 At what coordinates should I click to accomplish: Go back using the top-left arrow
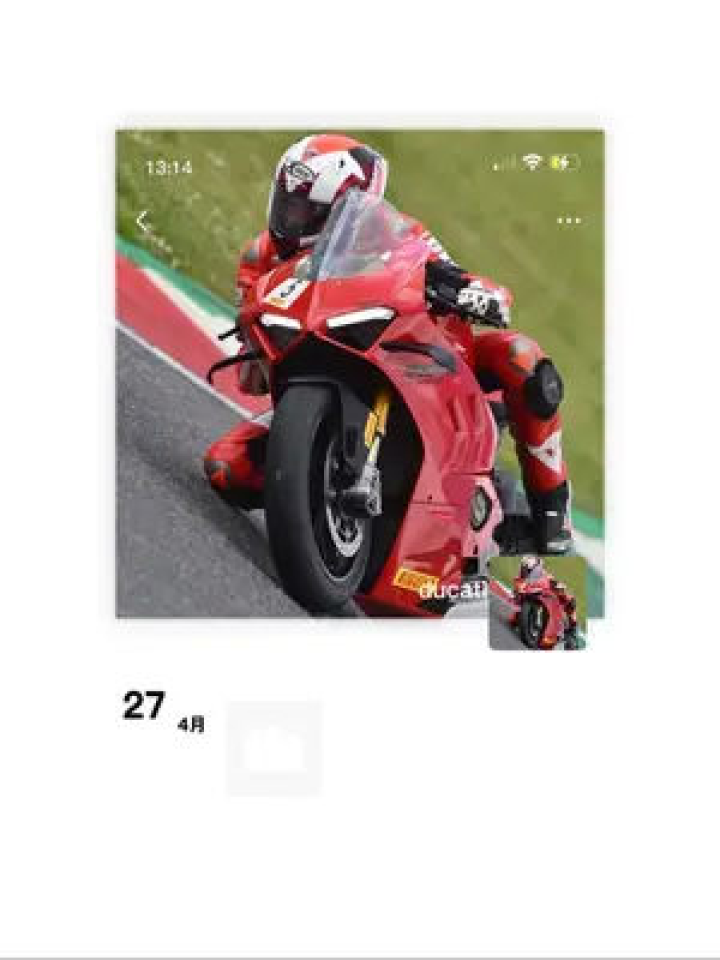pyautogui.click(x=143, y=221)
